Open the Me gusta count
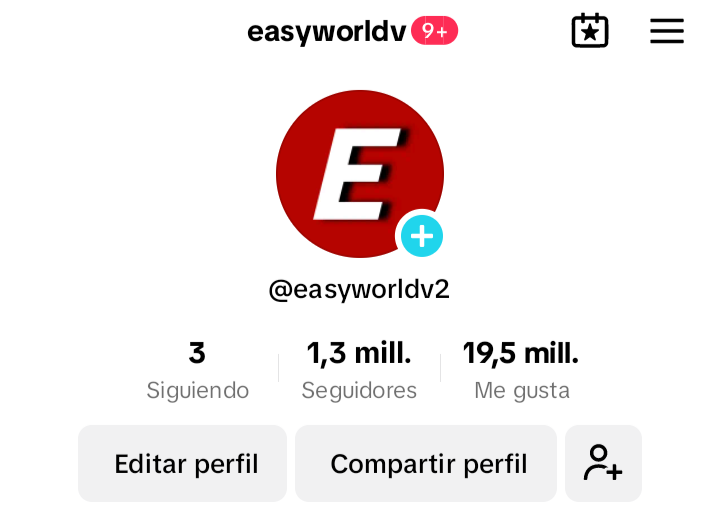Screen dimensions: 720x517 (521, 369)
